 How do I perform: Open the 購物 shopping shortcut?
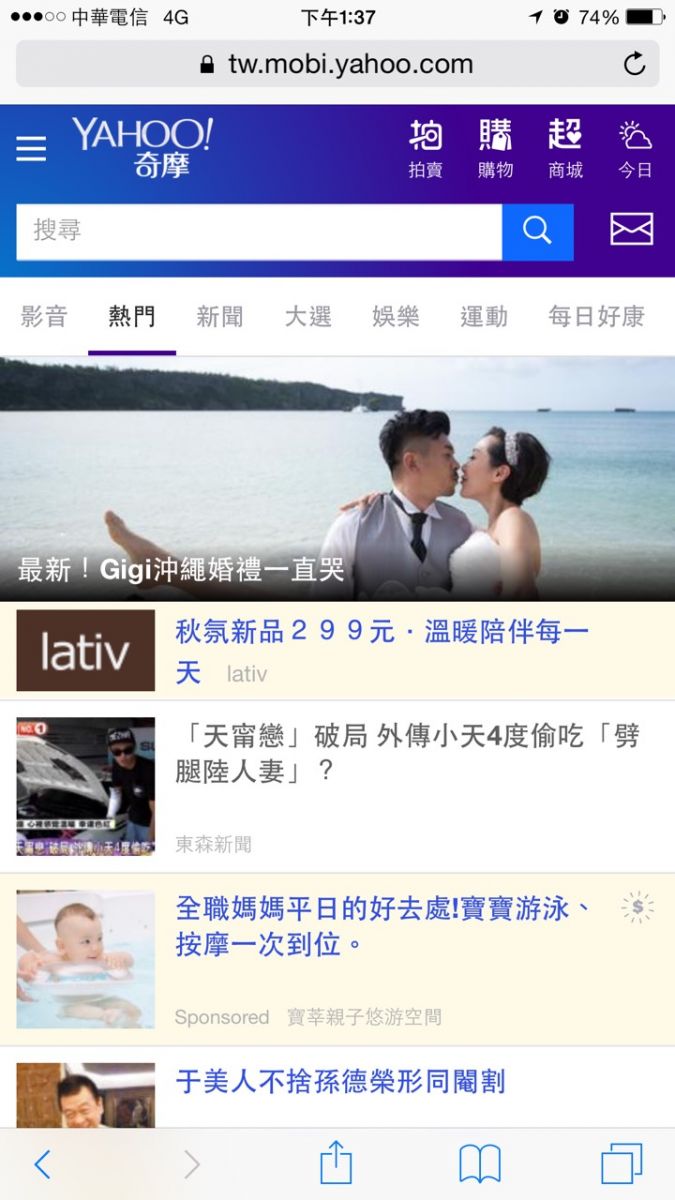click(x=495, y=149)
